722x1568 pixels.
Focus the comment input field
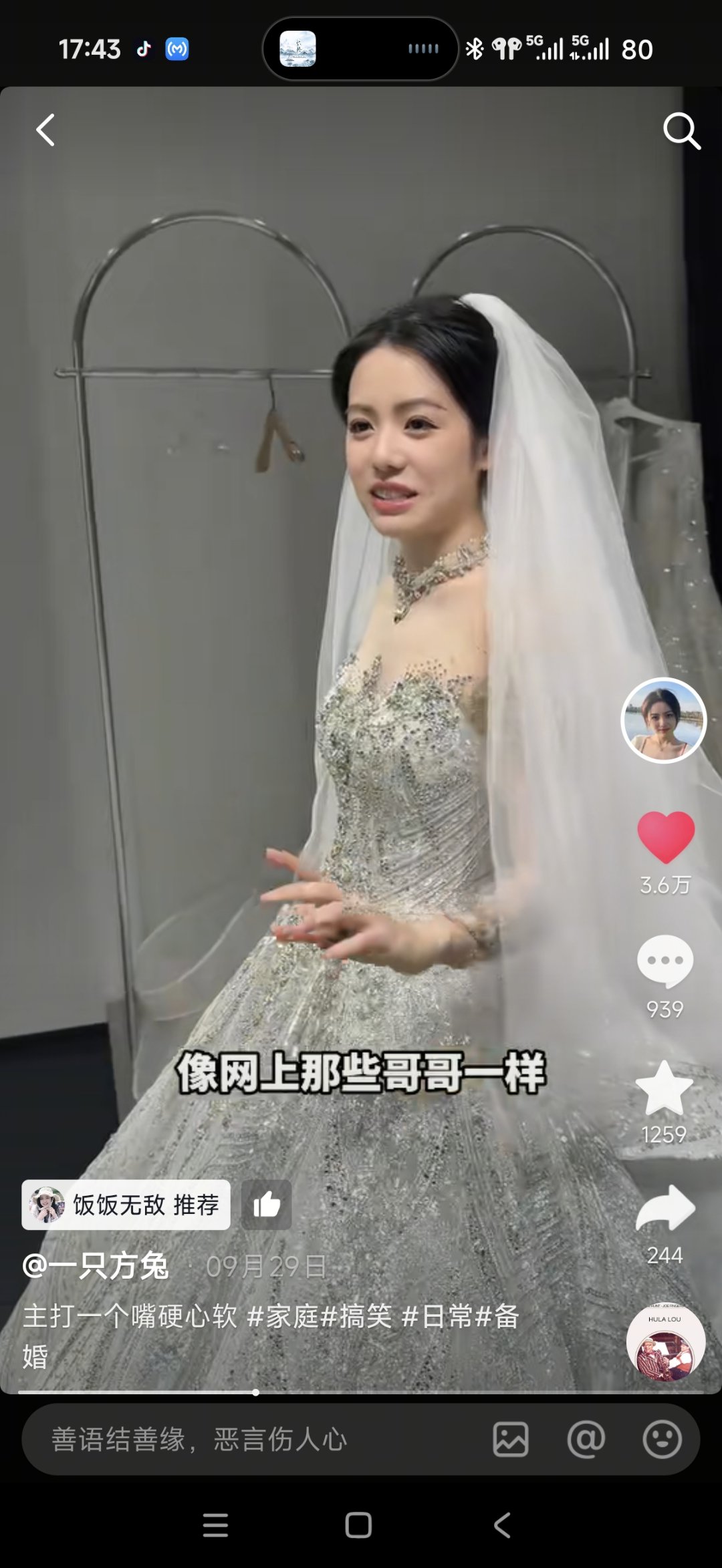[x=254, y=1439]
